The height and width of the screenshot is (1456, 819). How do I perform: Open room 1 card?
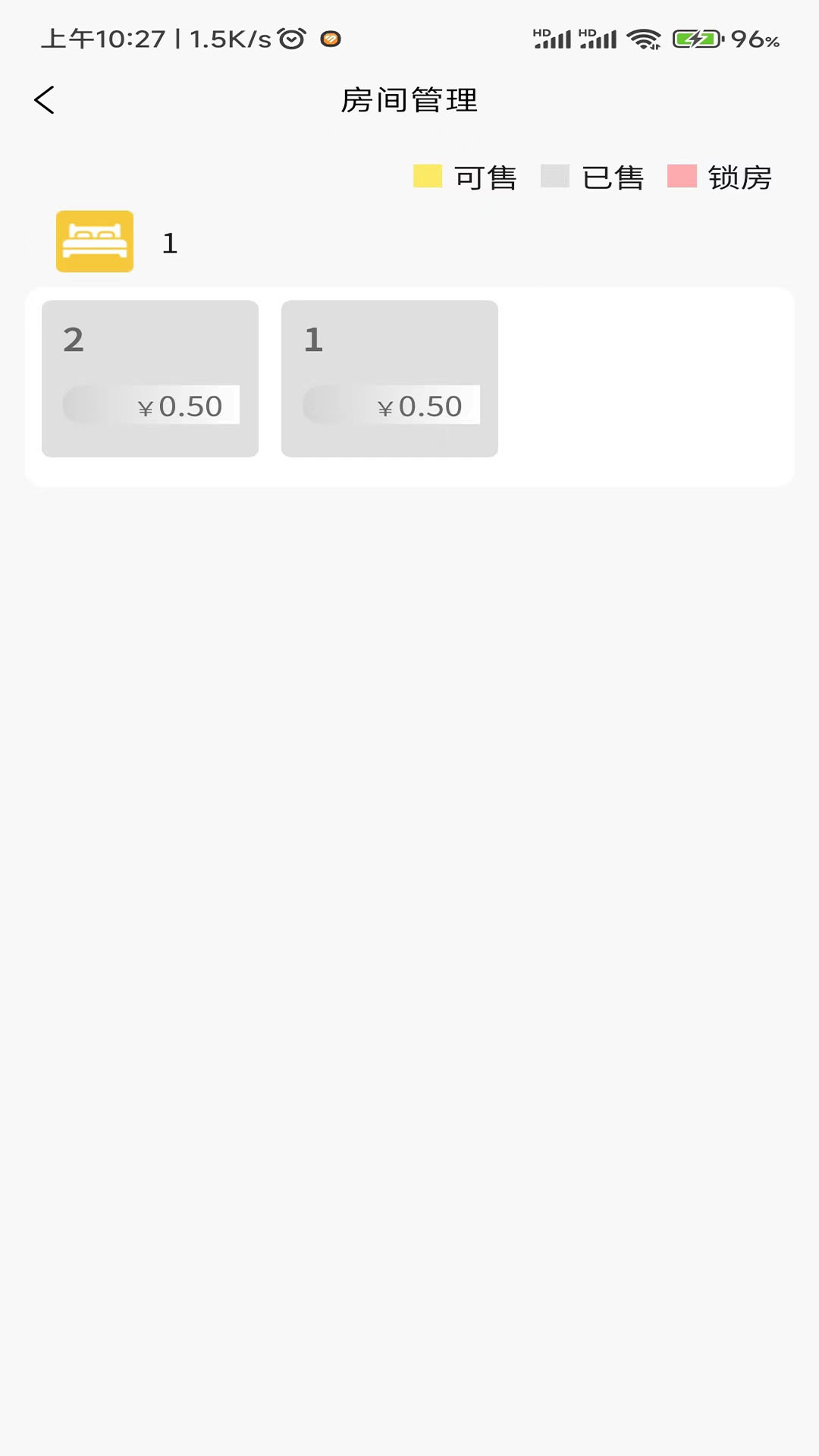click(x=390, y=378)
